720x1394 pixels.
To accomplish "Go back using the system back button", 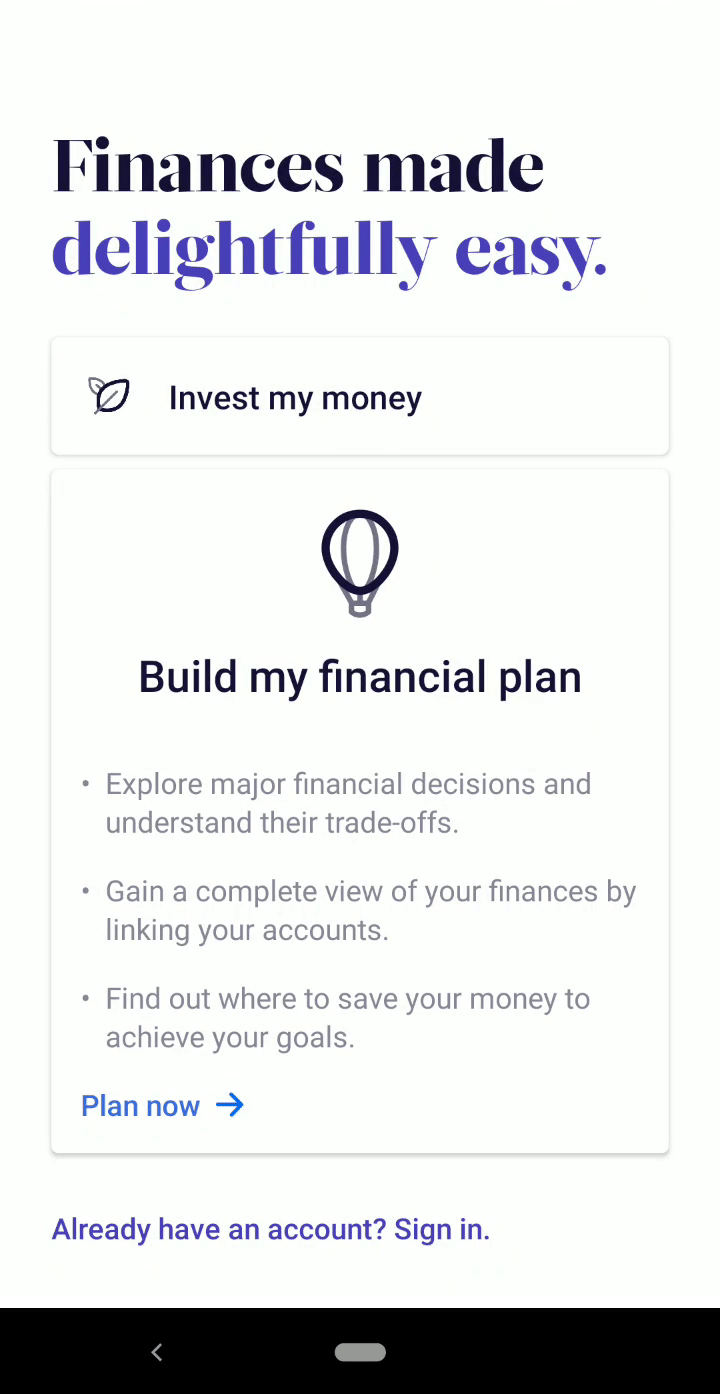I will pos(156,1352).
